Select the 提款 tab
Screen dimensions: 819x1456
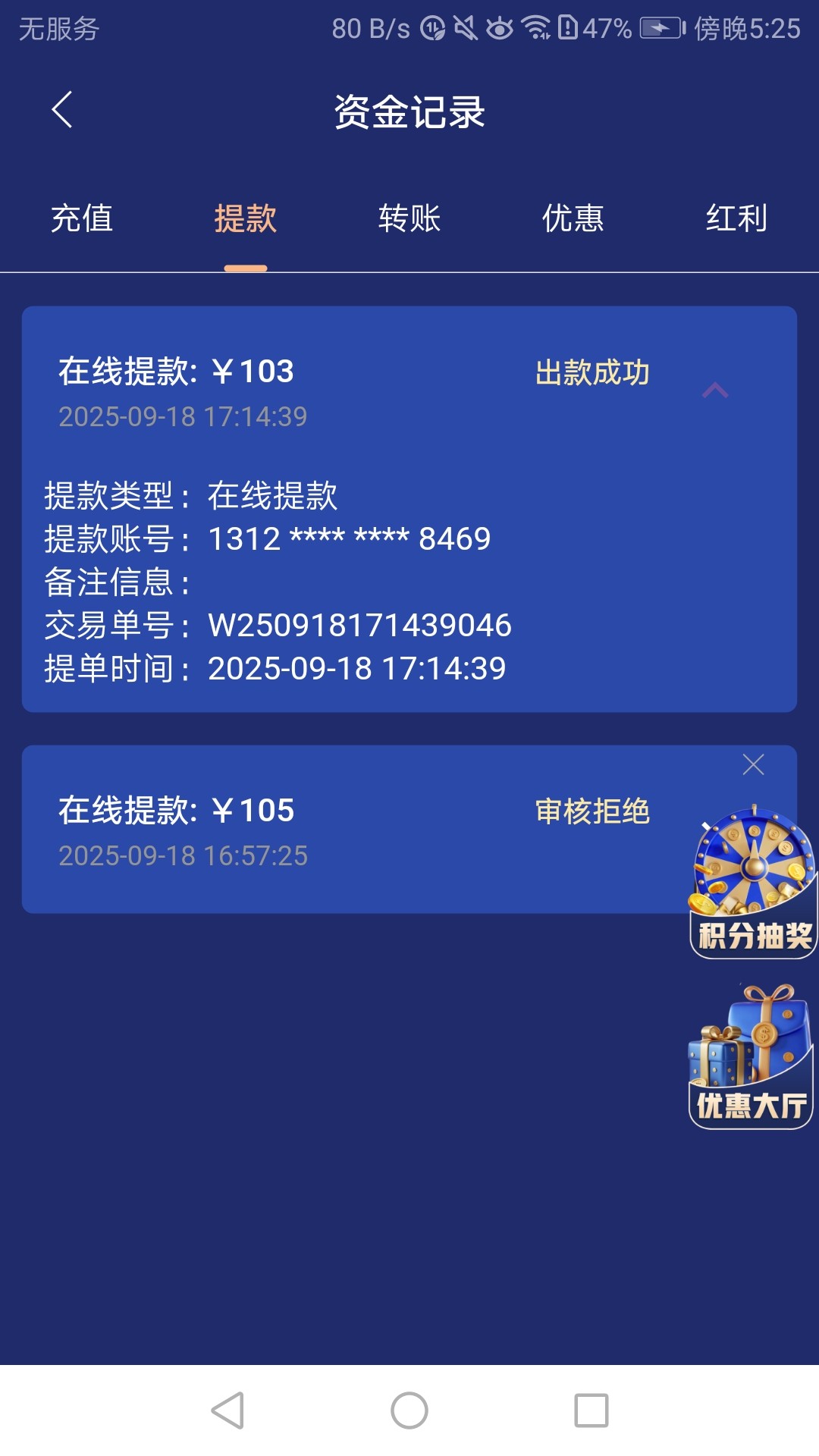pyautogui.click(x=245, y=219)
